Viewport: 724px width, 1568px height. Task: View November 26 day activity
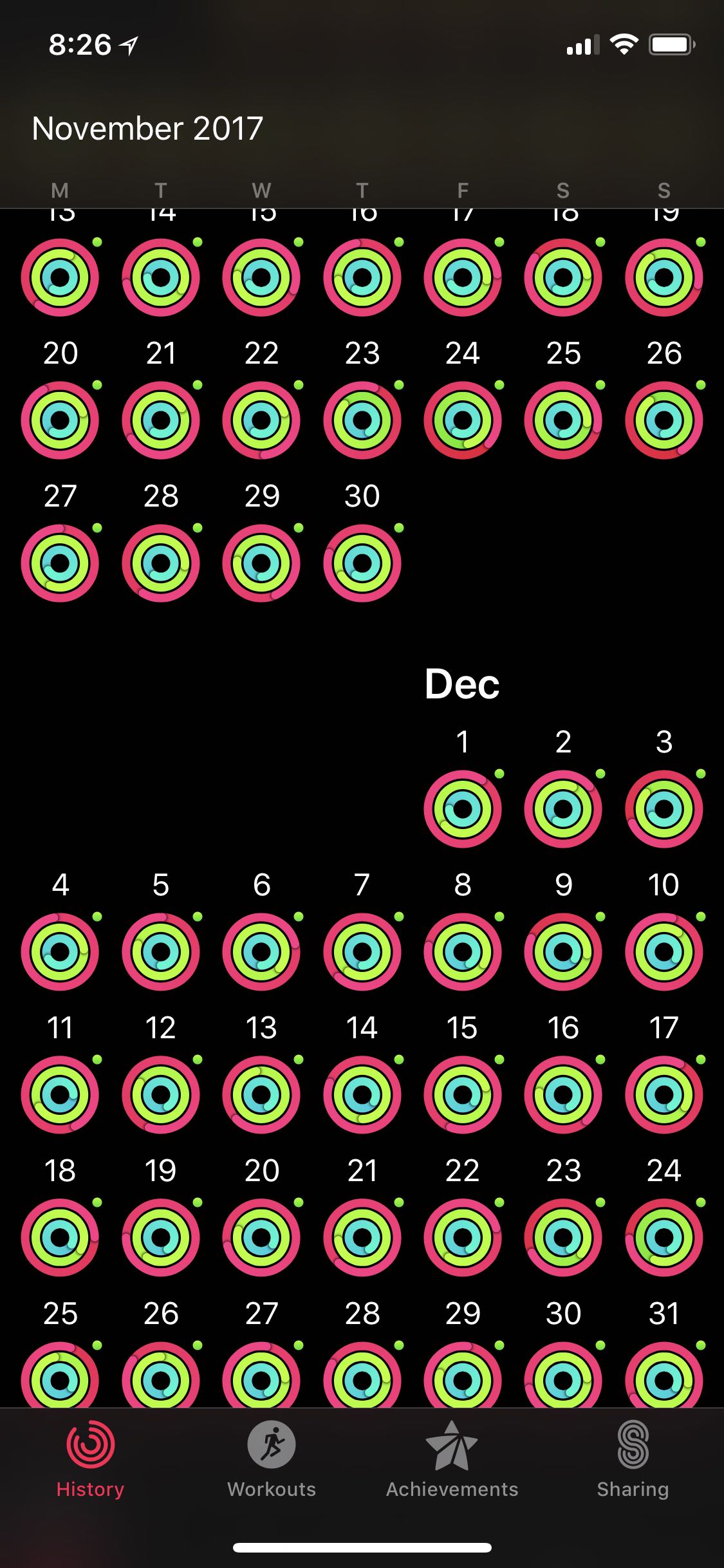664,420
